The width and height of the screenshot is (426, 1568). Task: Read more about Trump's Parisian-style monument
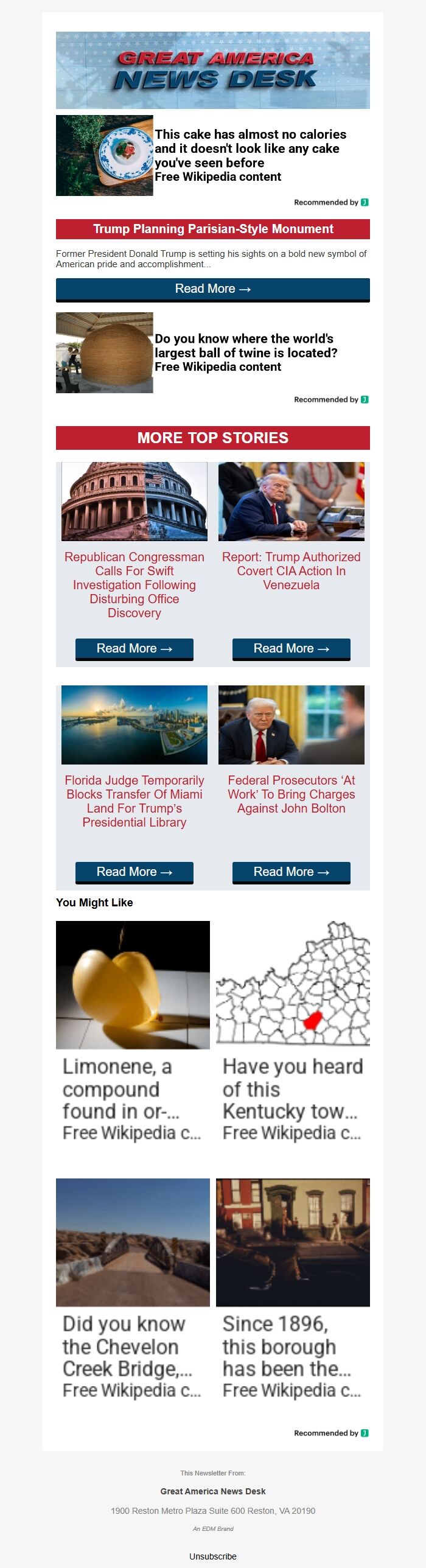coord(212,289)
